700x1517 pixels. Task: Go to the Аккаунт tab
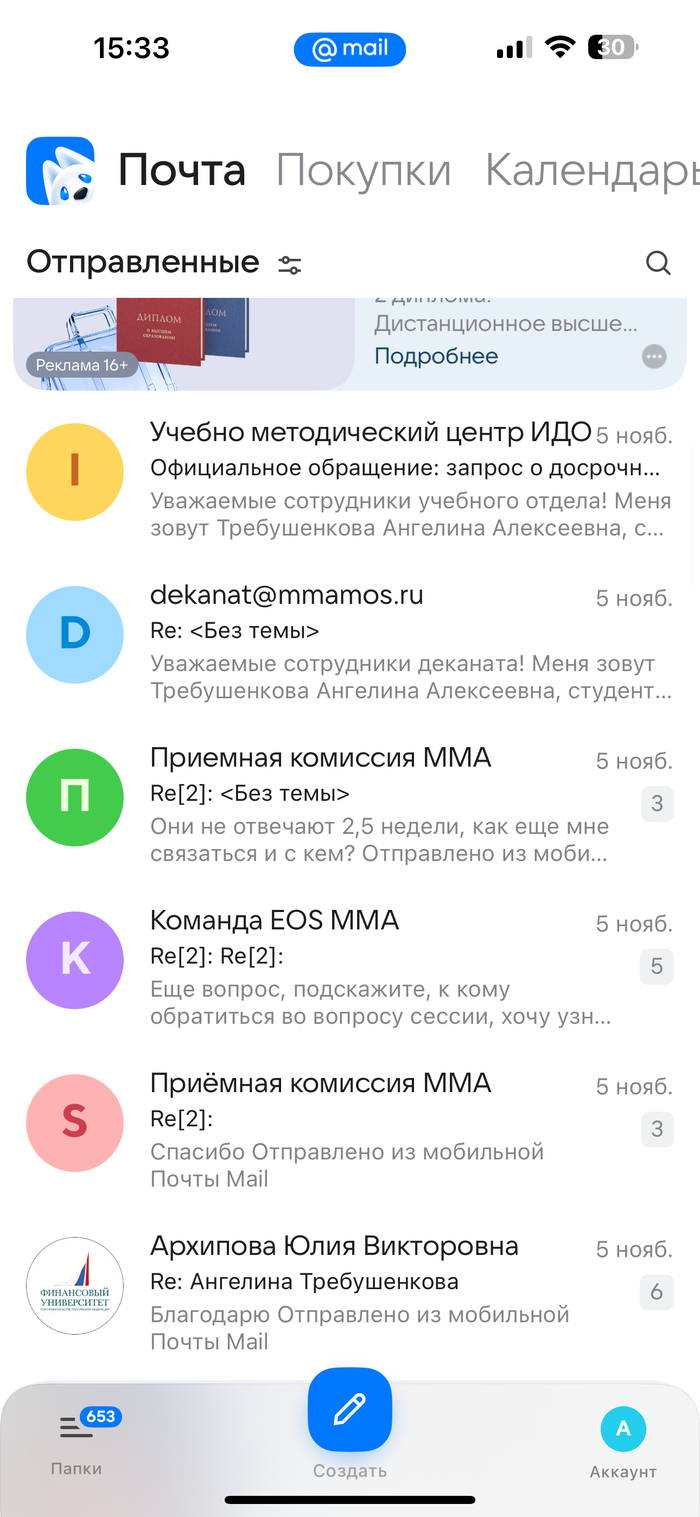[x=623, y=1440]
